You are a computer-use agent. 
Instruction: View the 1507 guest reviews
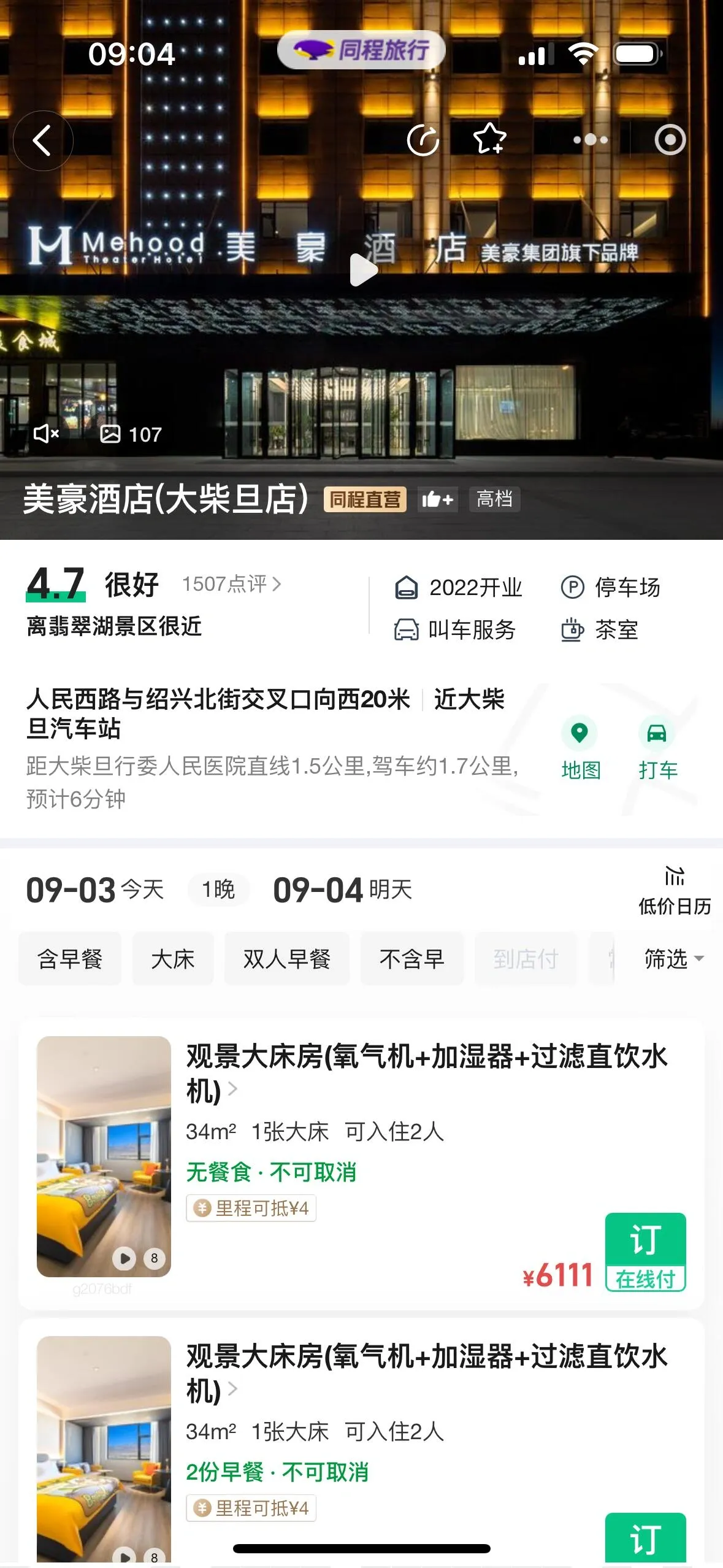(231, 584)
